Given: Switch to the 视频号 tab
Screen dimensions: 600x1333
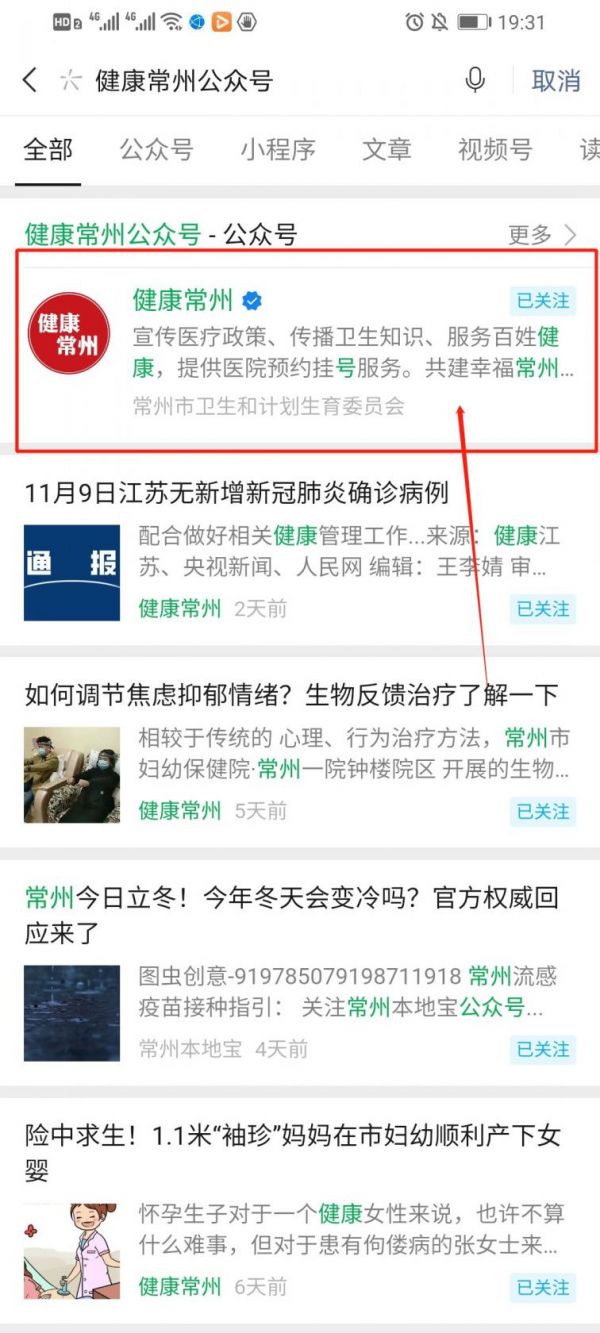Looking at the screenshot, I should coord(495,150).
